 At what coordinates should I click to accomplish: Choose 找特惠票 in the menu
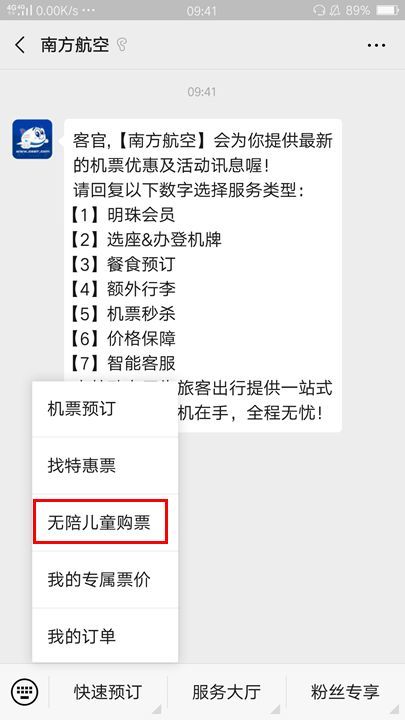105,466
